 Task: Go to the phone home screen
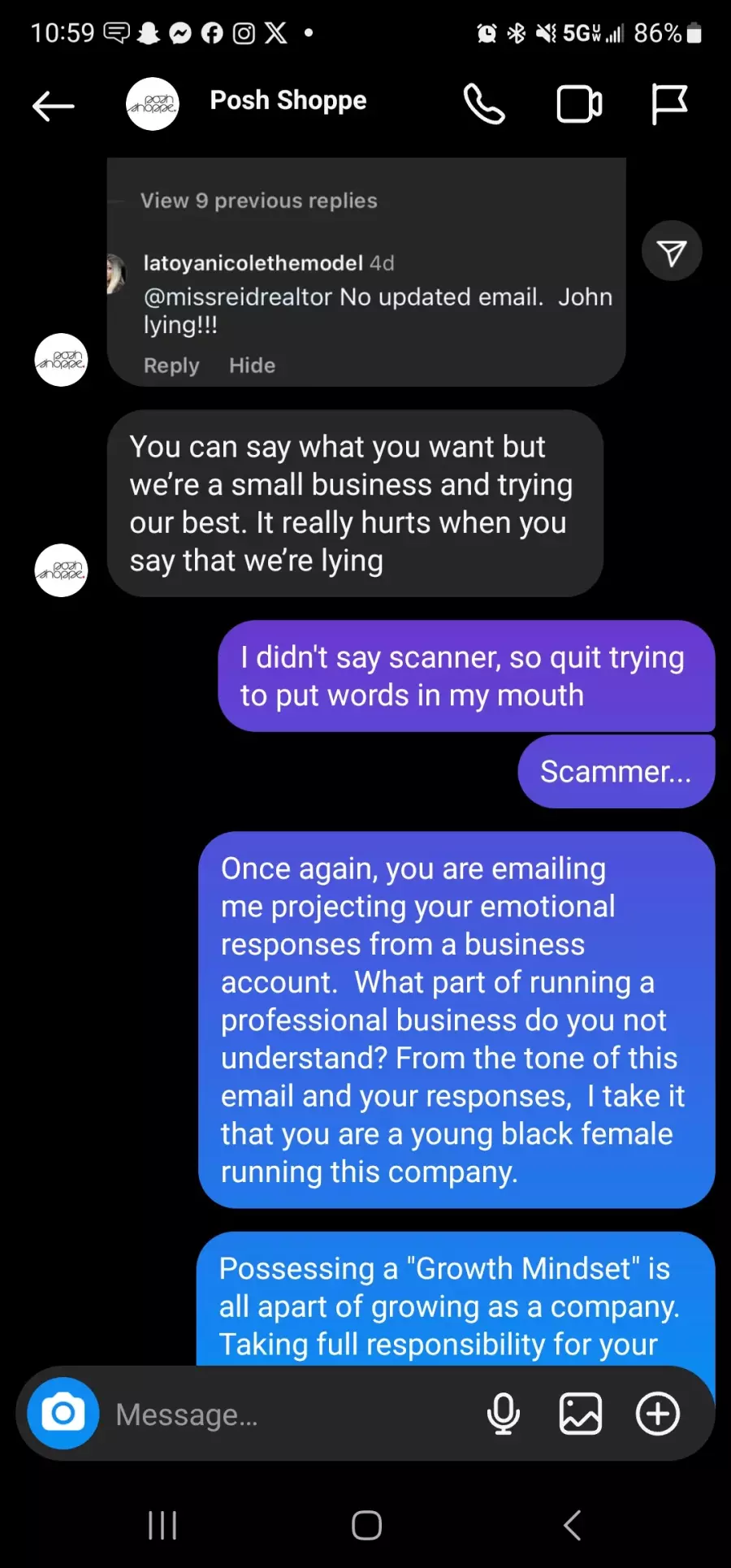click(366, 1525)
